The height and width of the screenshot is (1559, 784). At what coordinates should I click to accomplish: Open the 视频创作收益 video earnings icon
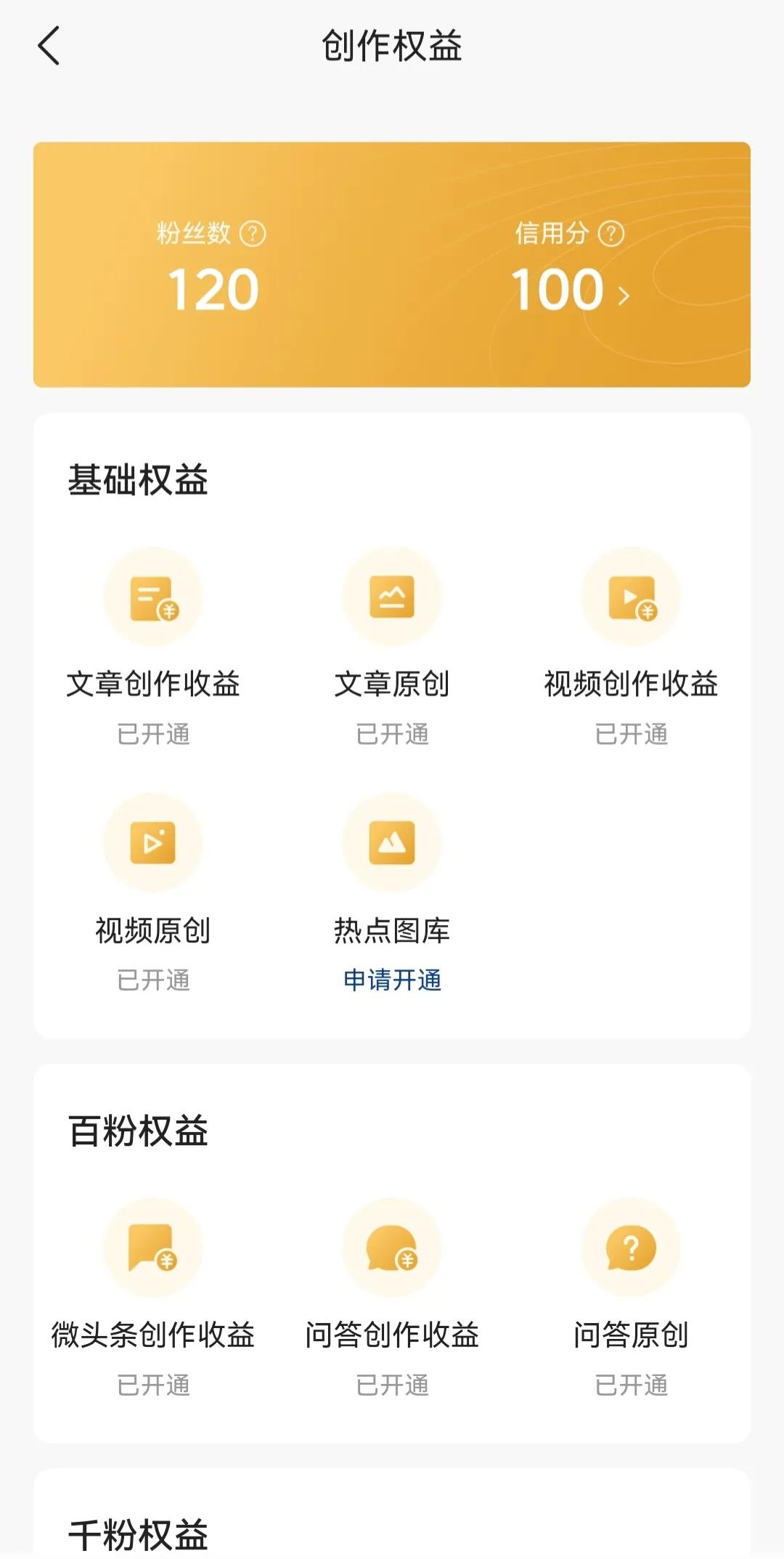(x=632, y=595)
